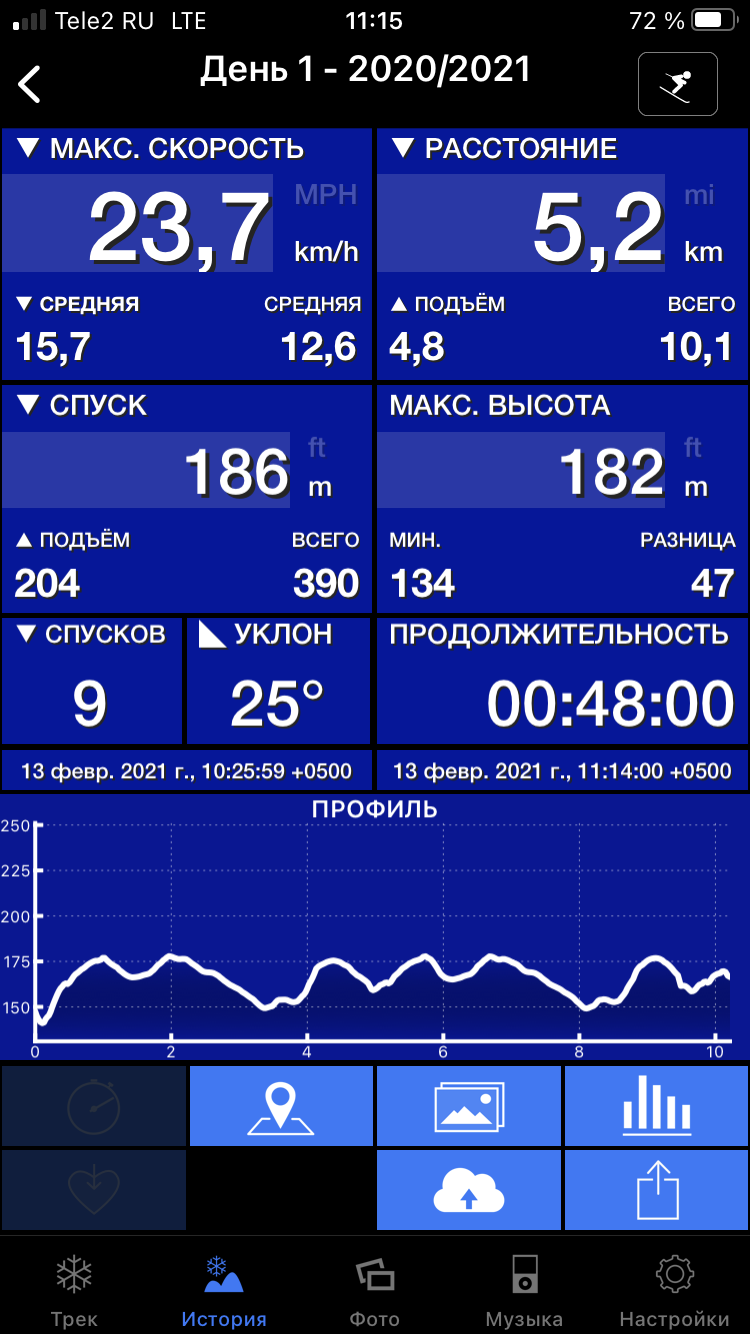
Task: Select the История tab
Action: point(224,1290)
